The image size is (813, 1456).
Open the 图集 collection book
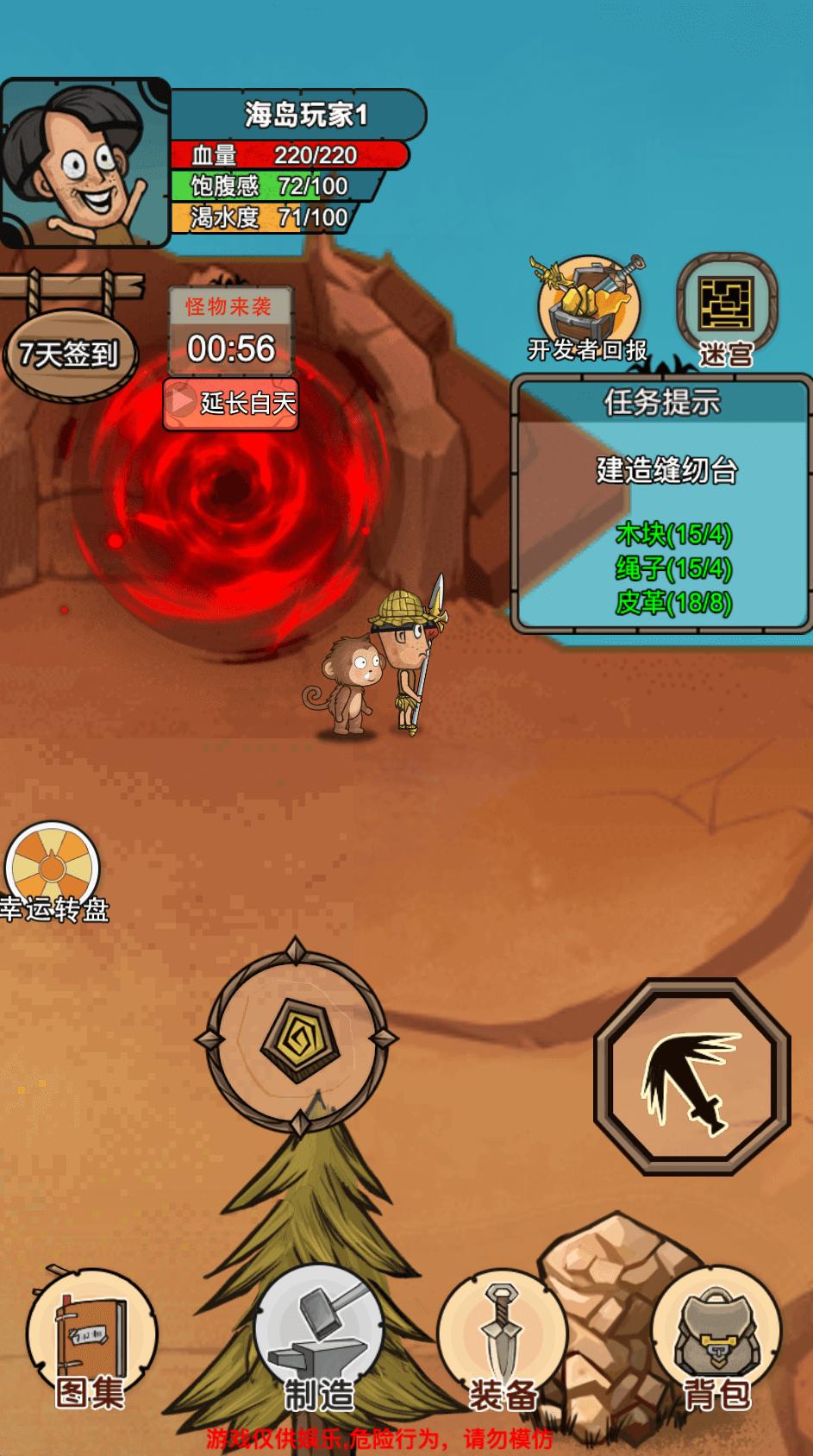coord(91,1340)
